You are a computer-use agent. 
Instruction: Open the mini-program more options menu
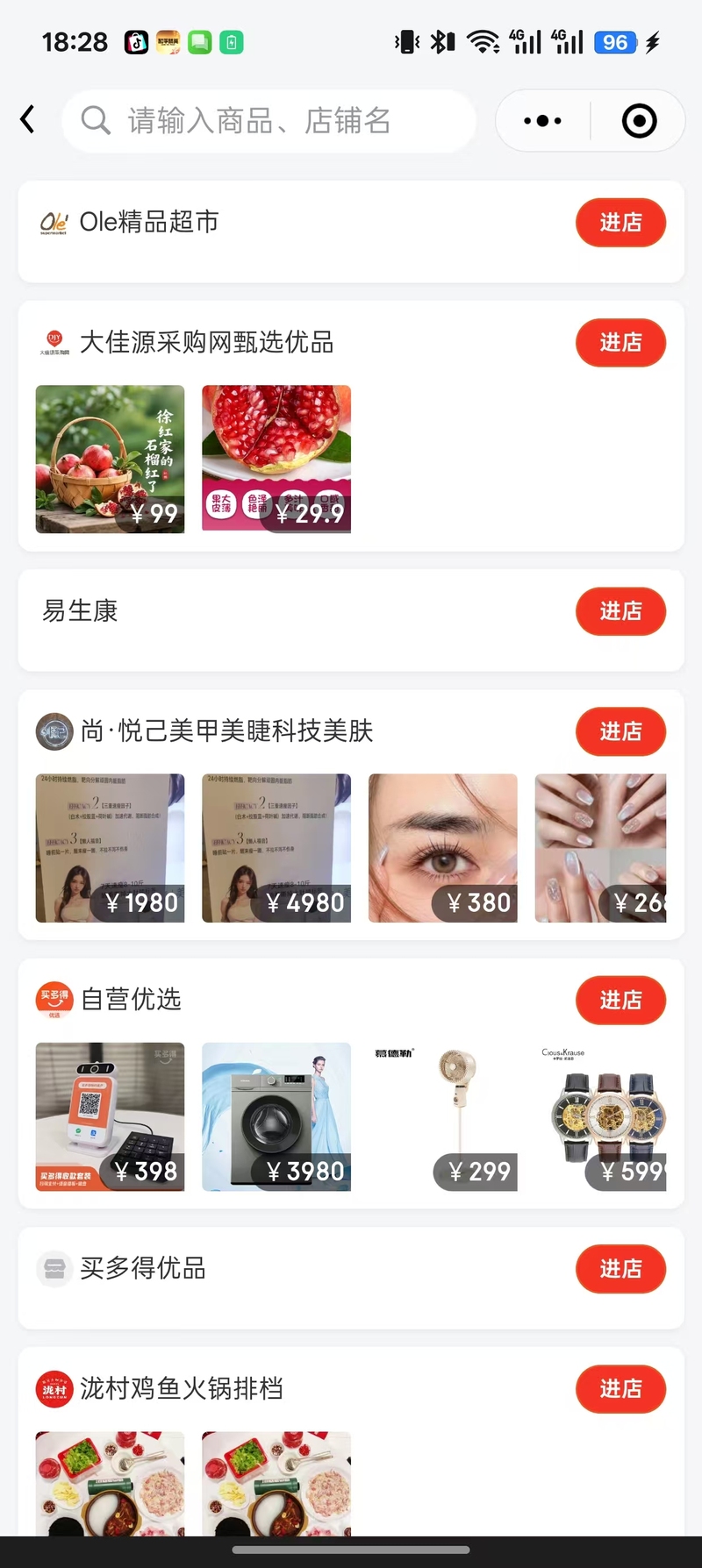click(x=542, y=121)
